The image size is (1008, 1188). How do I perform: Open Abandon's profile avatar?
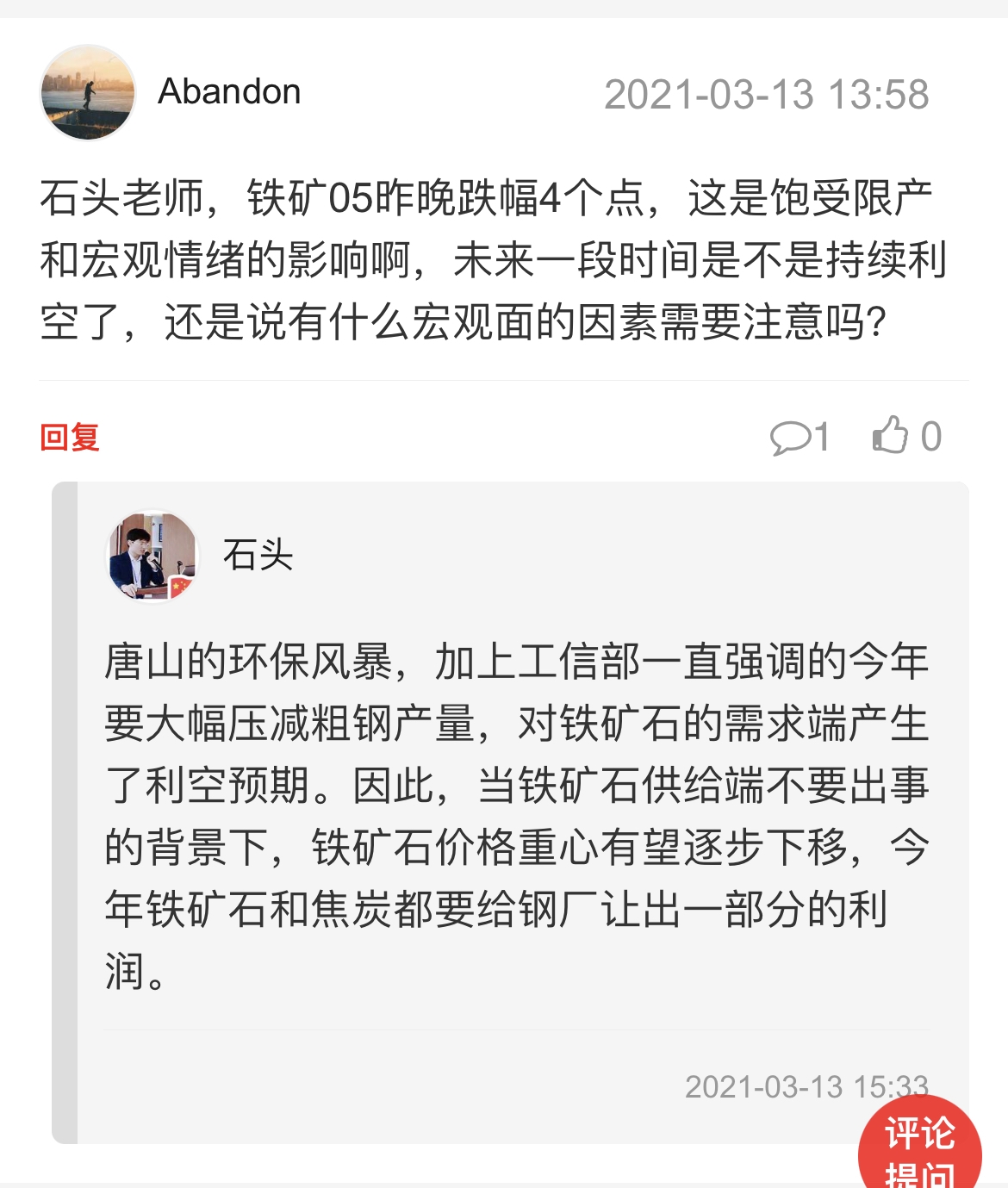point(88,93)
